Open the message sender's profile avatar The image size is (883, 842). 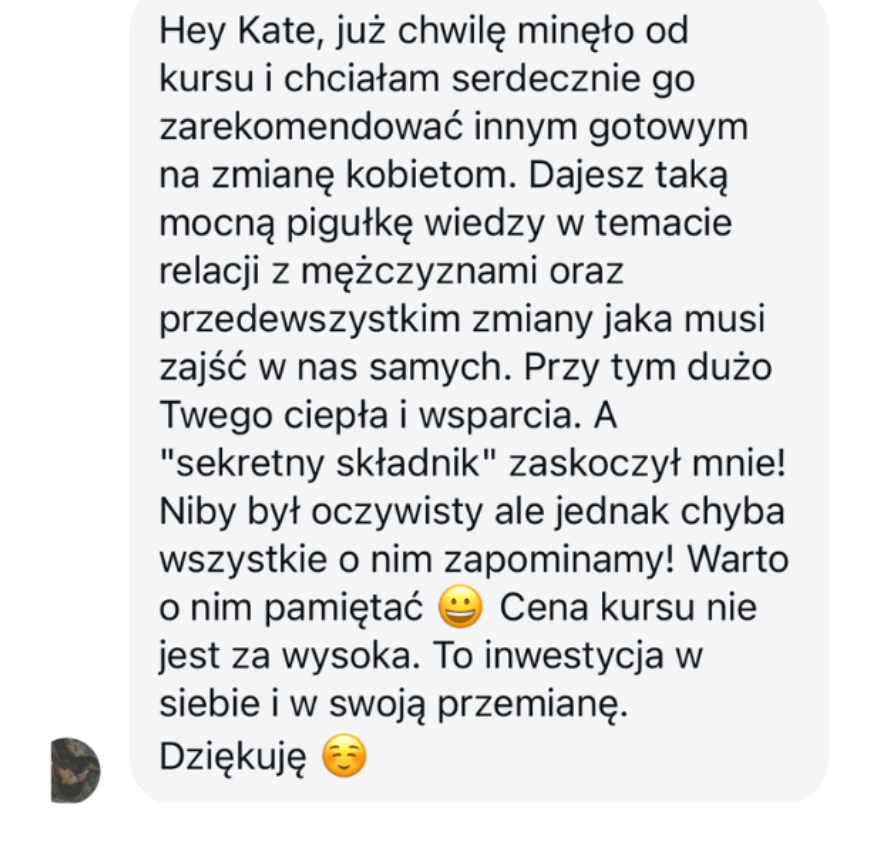(x=76, y=770)
